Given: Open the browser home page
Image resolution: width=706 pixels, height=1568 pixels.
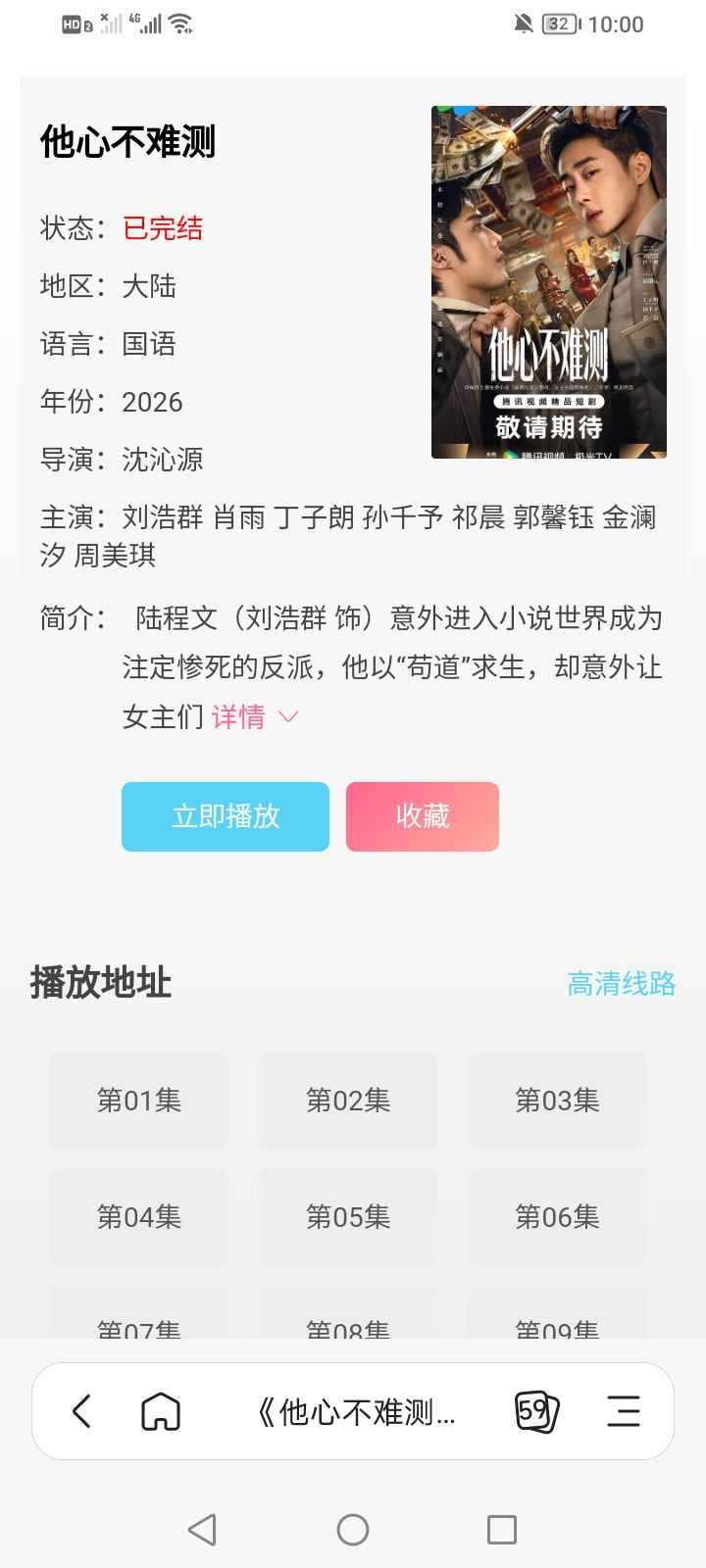Looking at the screenshot, I should (x=161, y=1411).
